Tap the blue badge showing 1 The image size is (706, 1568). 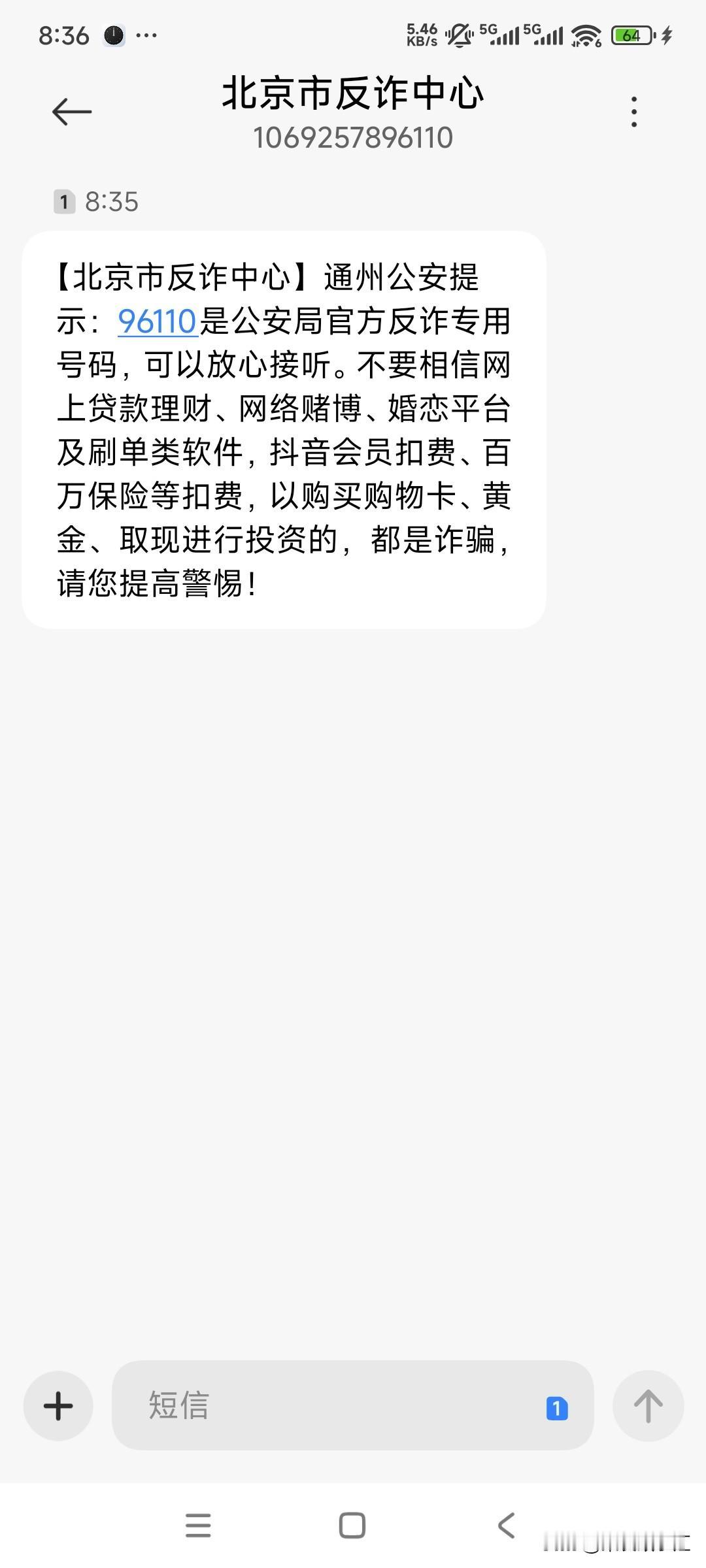(556, 1407)
